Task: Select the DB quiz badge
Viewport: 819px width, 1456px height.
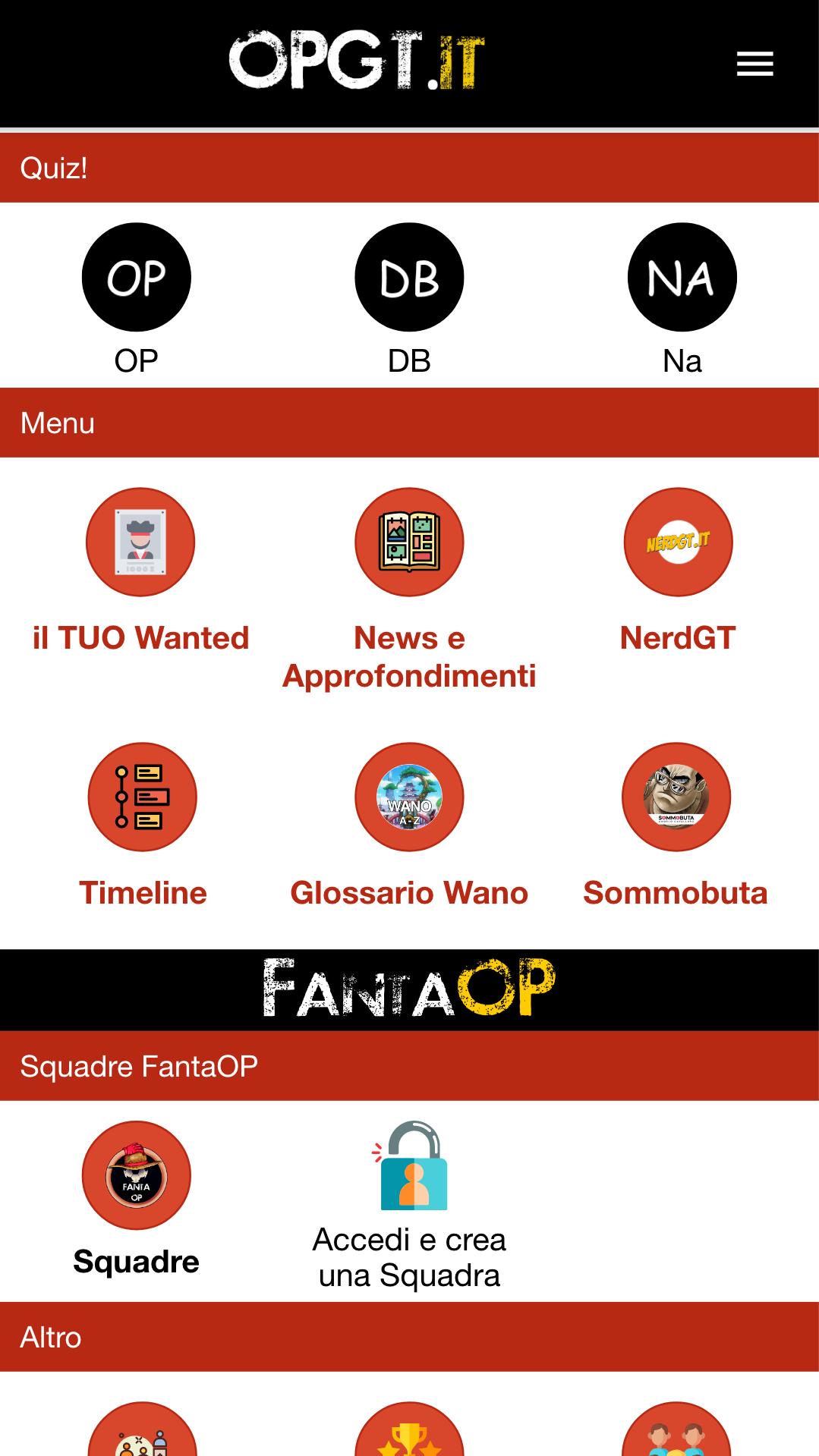Action: pyautogui.click(x=409, y=277)
